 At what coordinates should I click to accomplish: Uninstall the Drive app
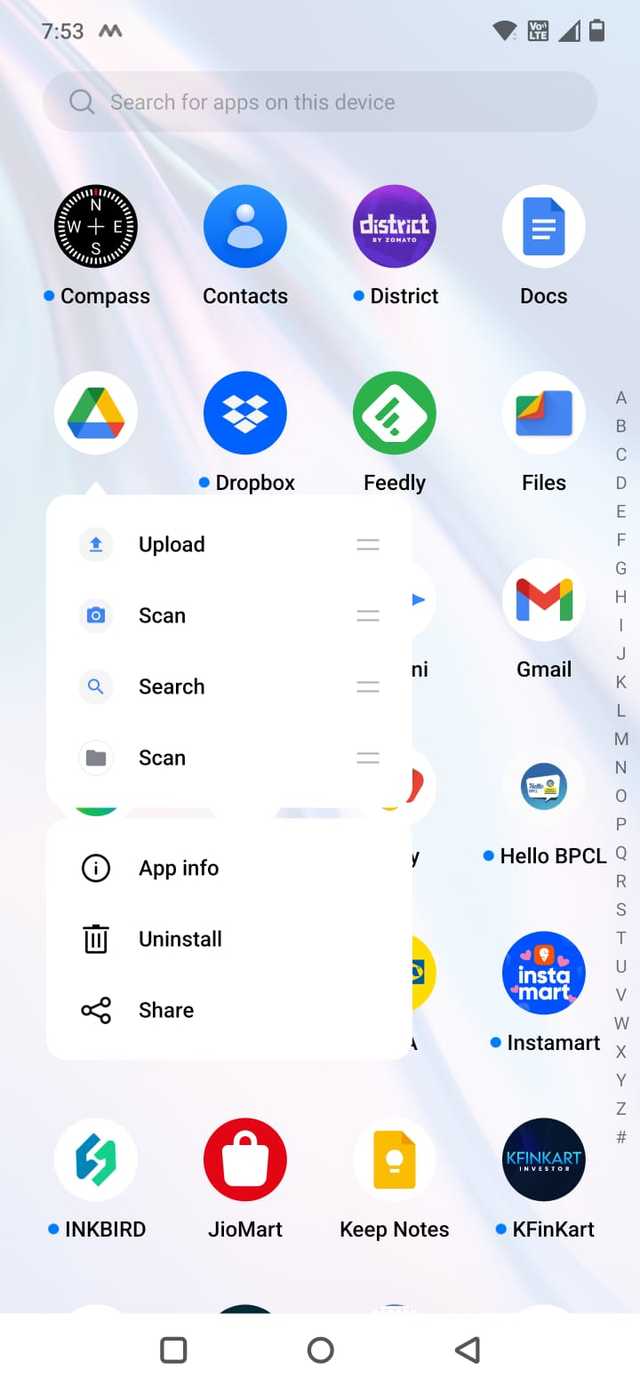[180, 939]
